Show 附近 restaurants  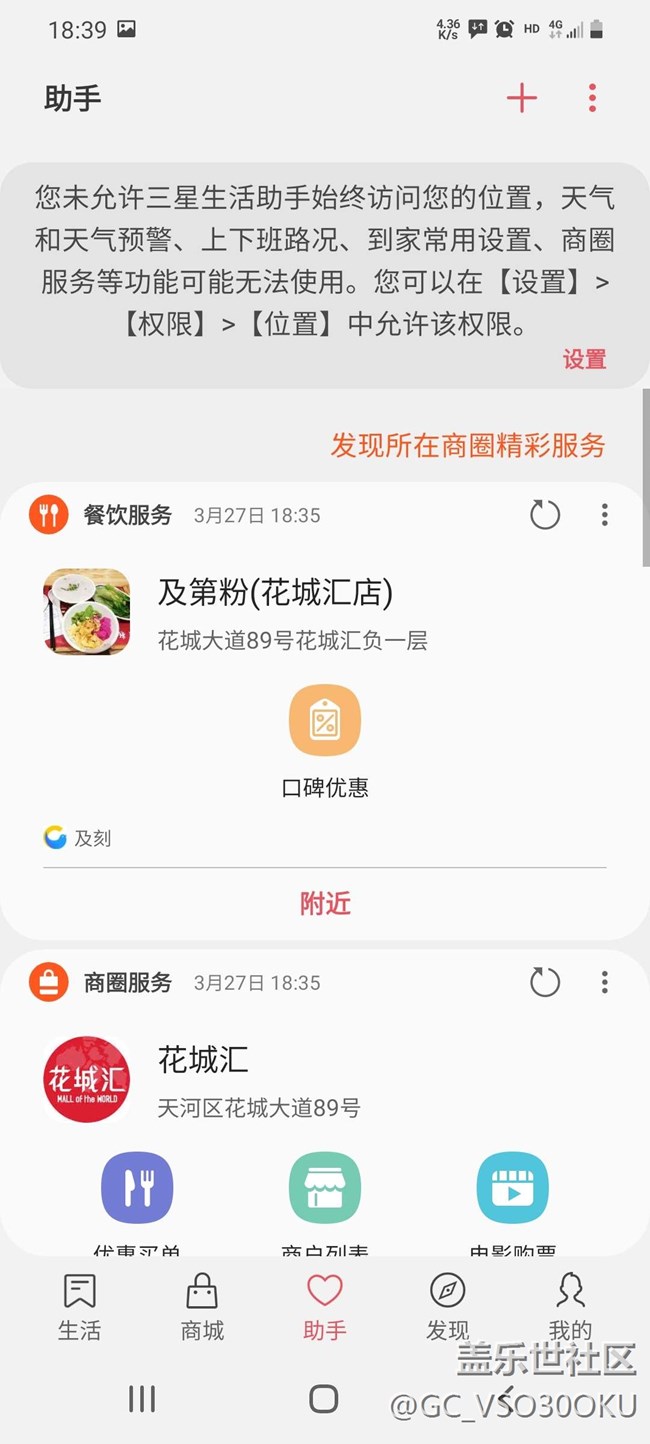pos(325,904)
